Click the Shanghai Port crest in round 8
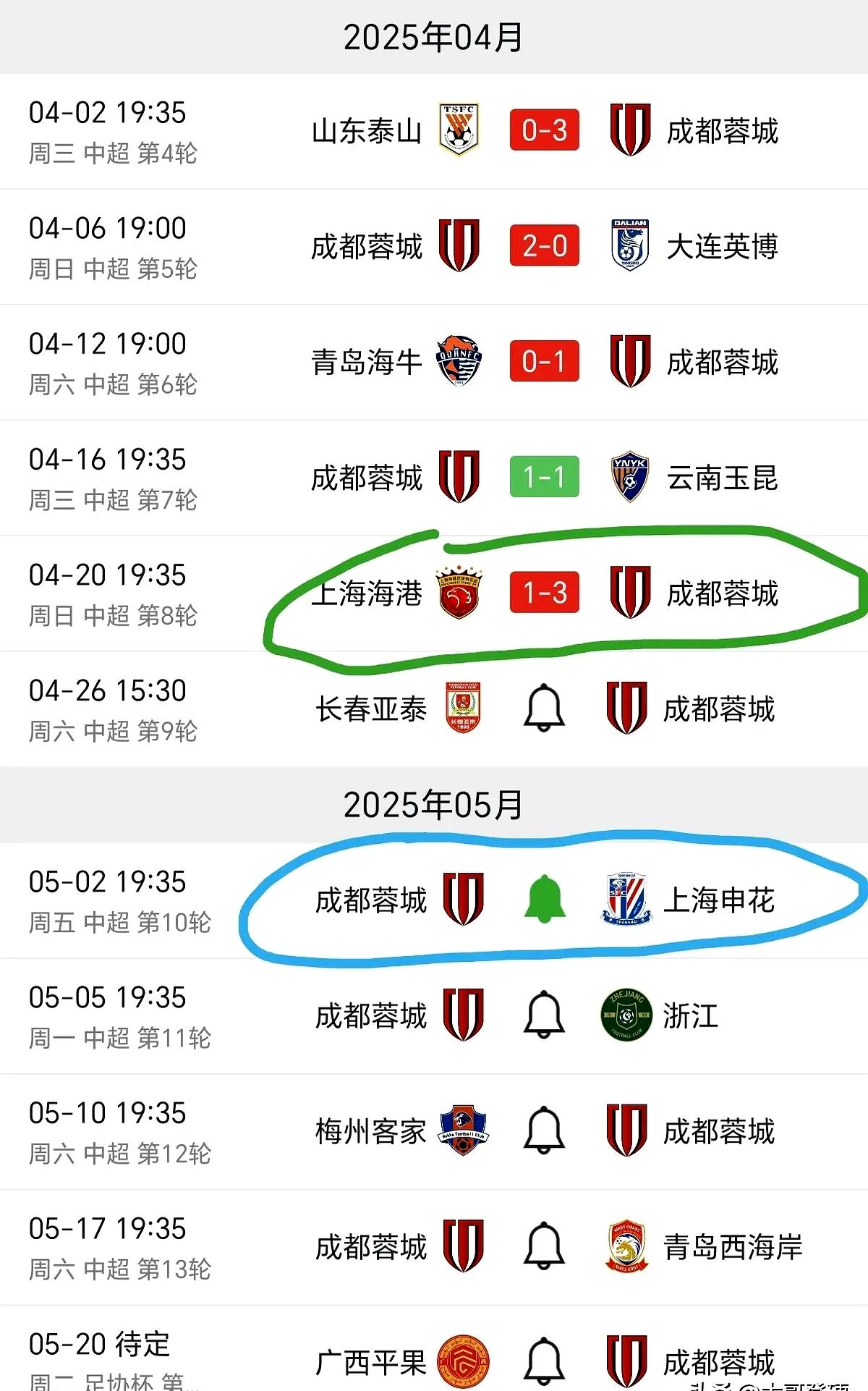 (461, 593)
